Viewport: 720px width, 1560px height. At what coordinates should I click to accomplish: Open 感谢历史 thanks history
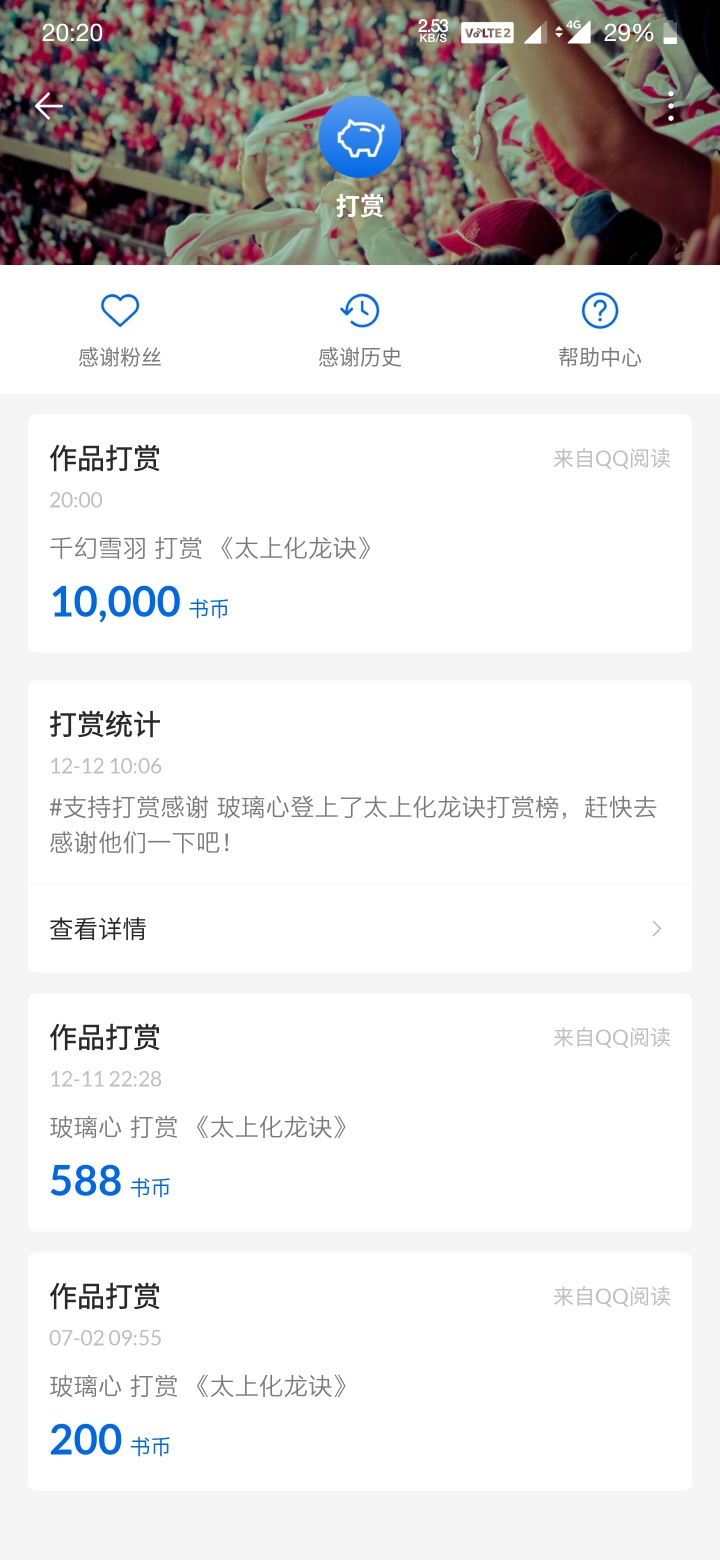(360, 330)
